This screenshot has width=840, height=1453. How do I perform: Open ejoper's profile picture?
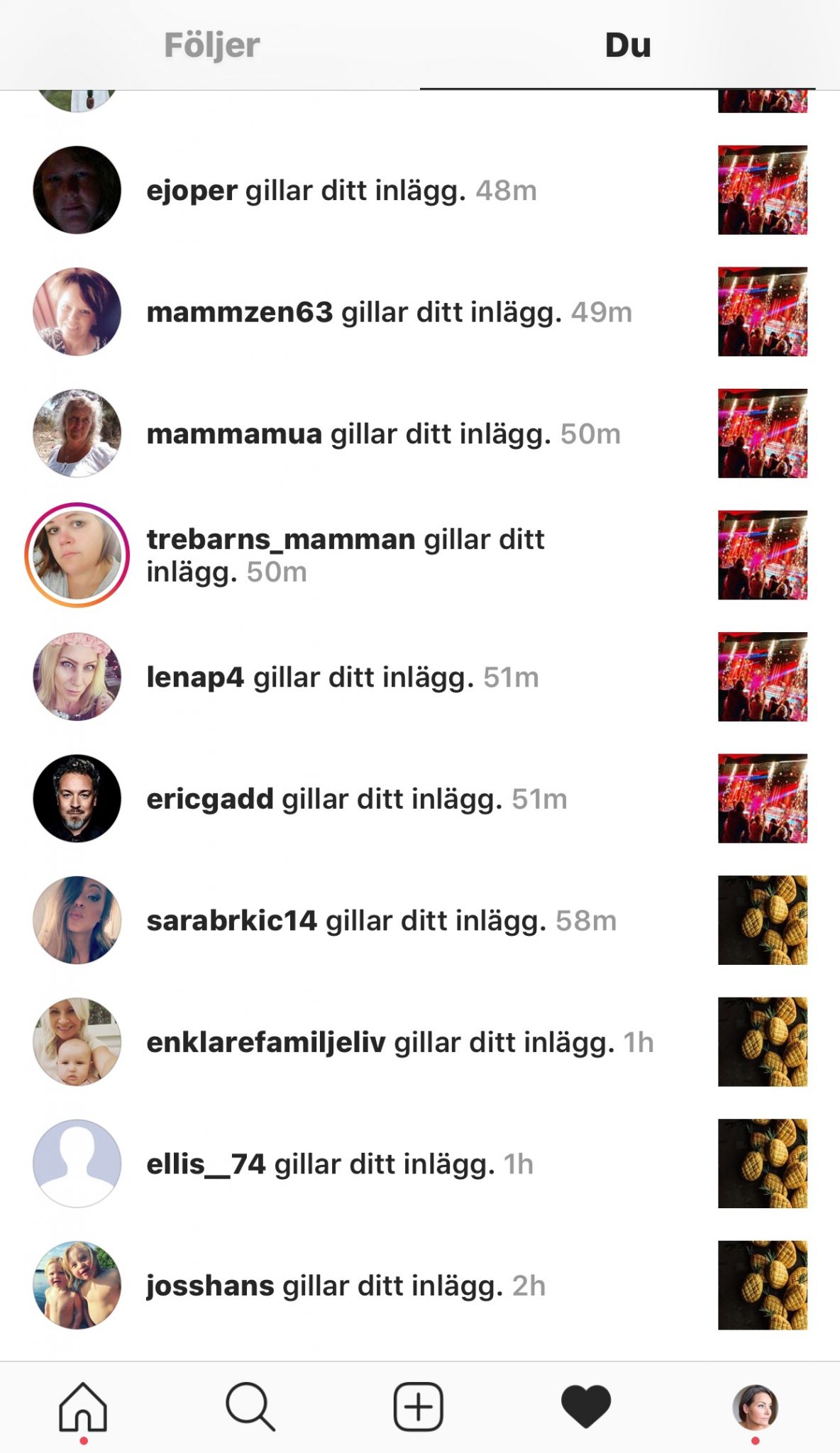77,190
